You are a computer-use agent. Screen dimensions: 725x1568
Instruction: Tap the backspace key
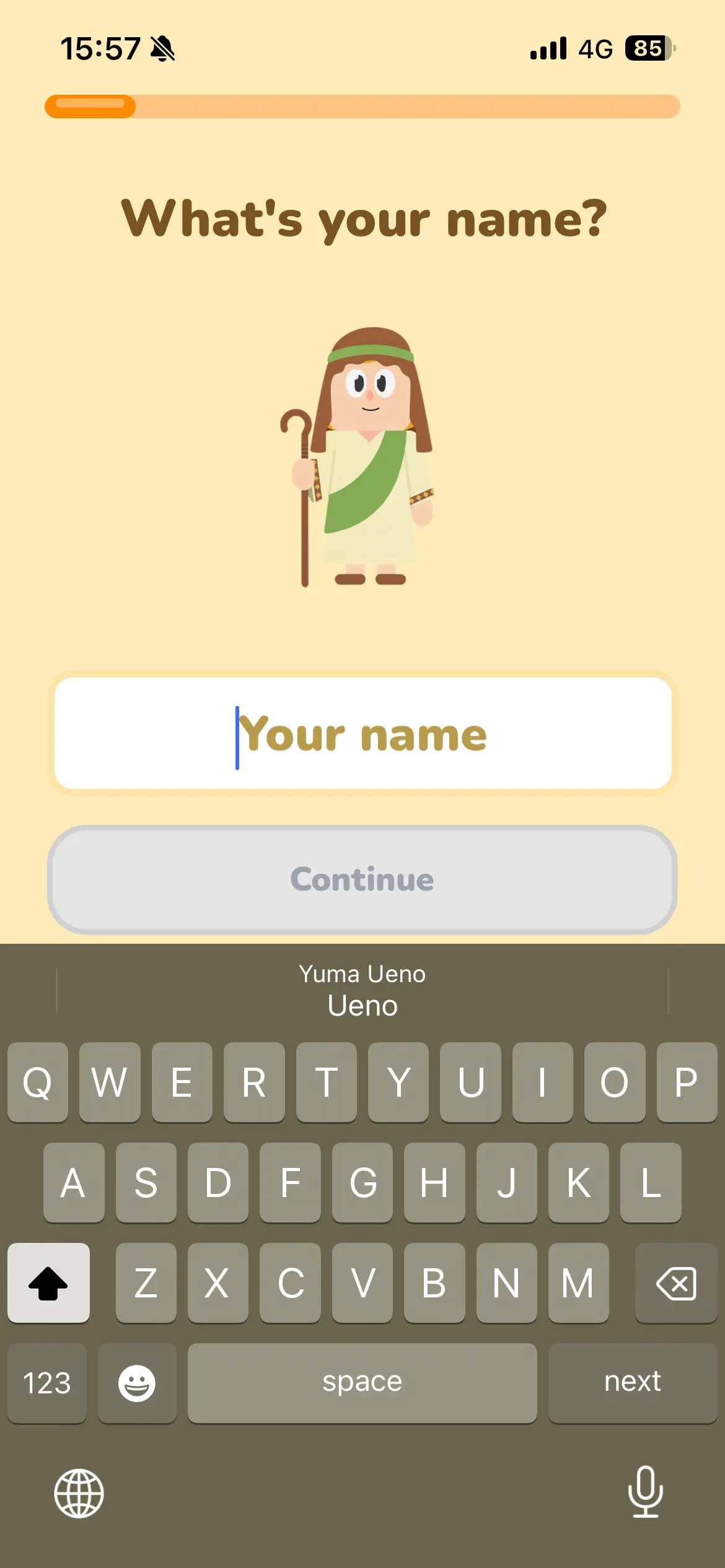pos(675,1283)
